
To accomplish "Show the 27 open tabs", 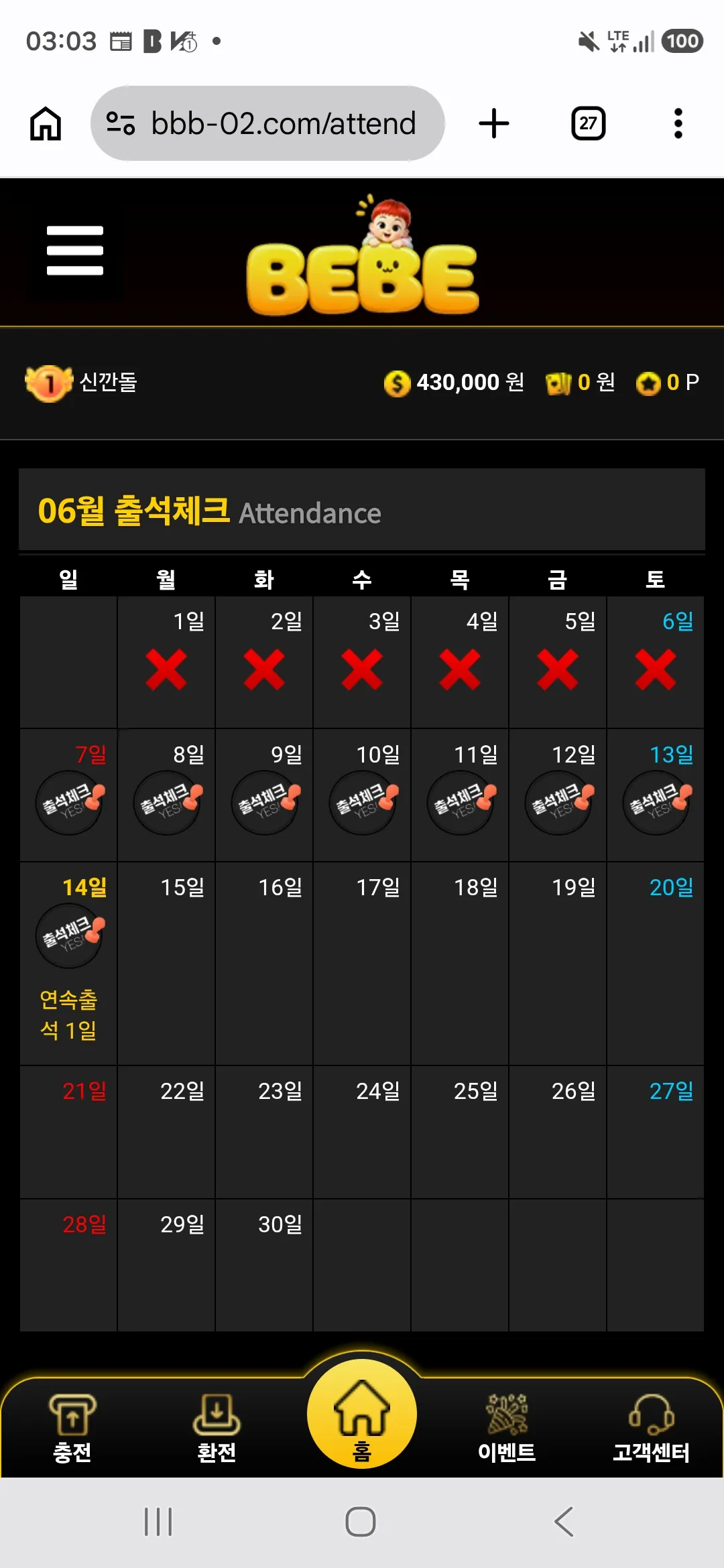I will click(588, 123).
